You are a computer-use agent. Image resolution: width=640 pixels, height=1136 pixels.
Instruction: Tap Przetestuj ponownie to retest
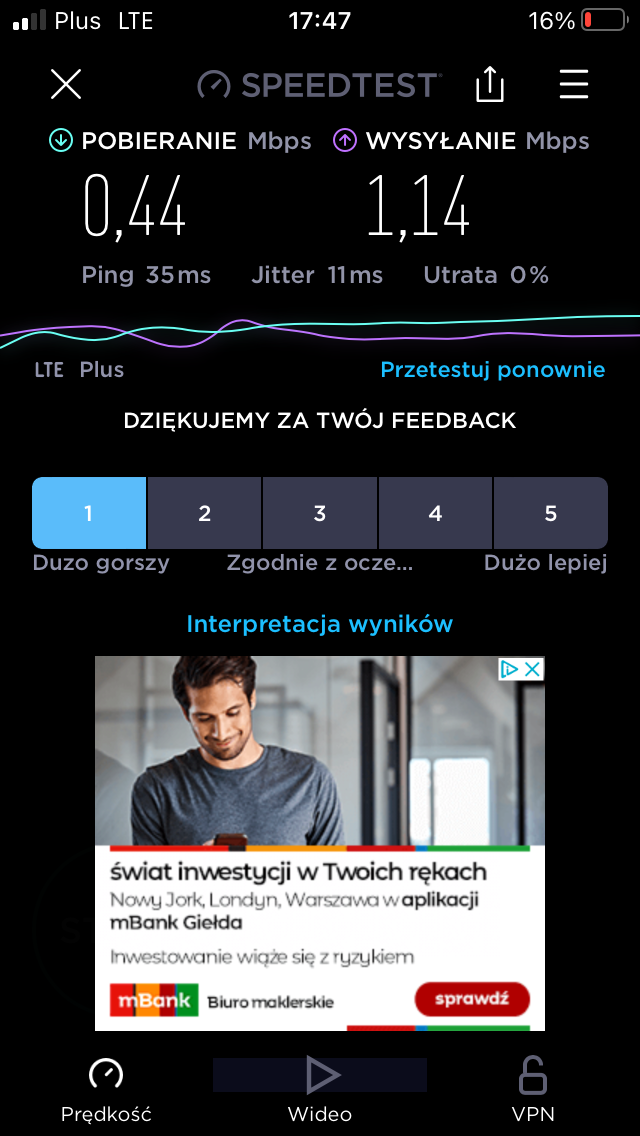pyautogui.click(x=493, y=369)
